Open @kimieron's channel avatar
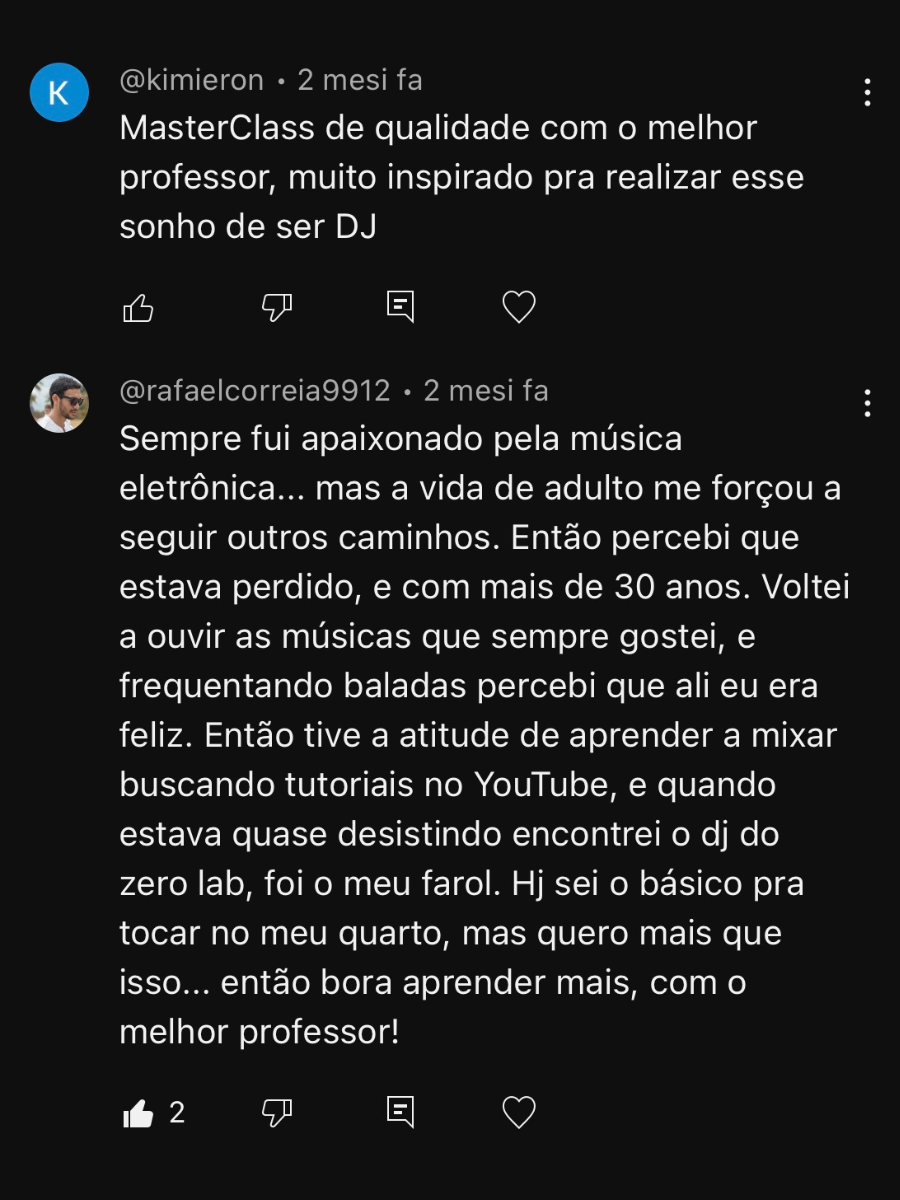 point(59,92)
